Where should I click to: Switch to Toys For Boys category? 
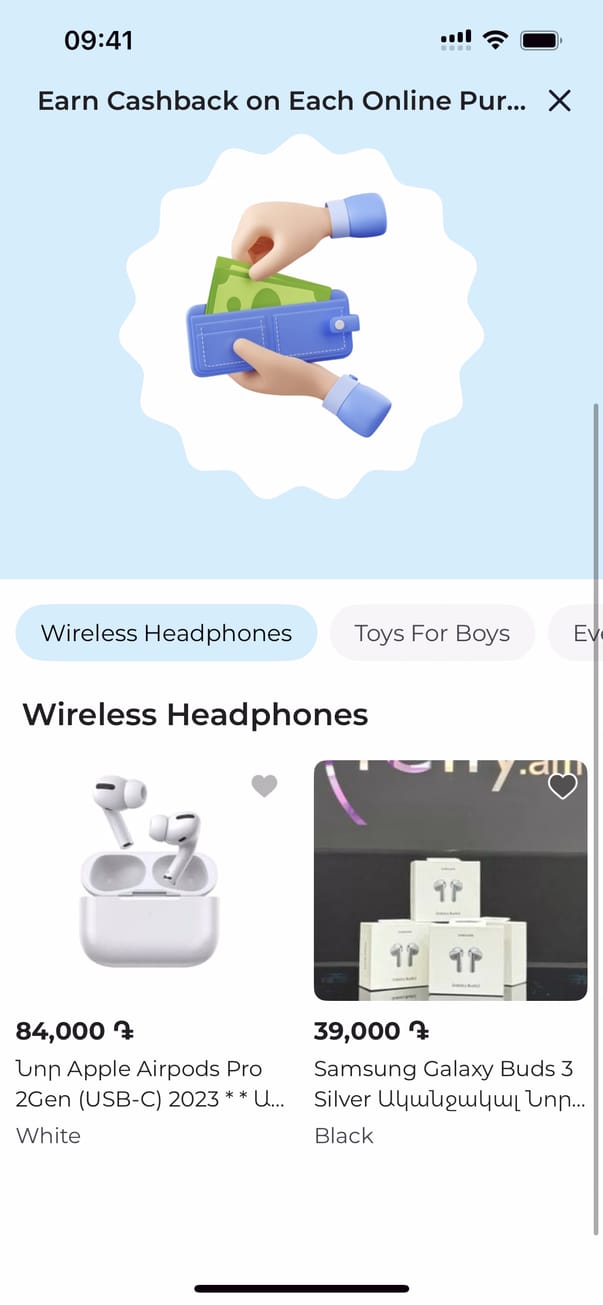pos(432,633)
